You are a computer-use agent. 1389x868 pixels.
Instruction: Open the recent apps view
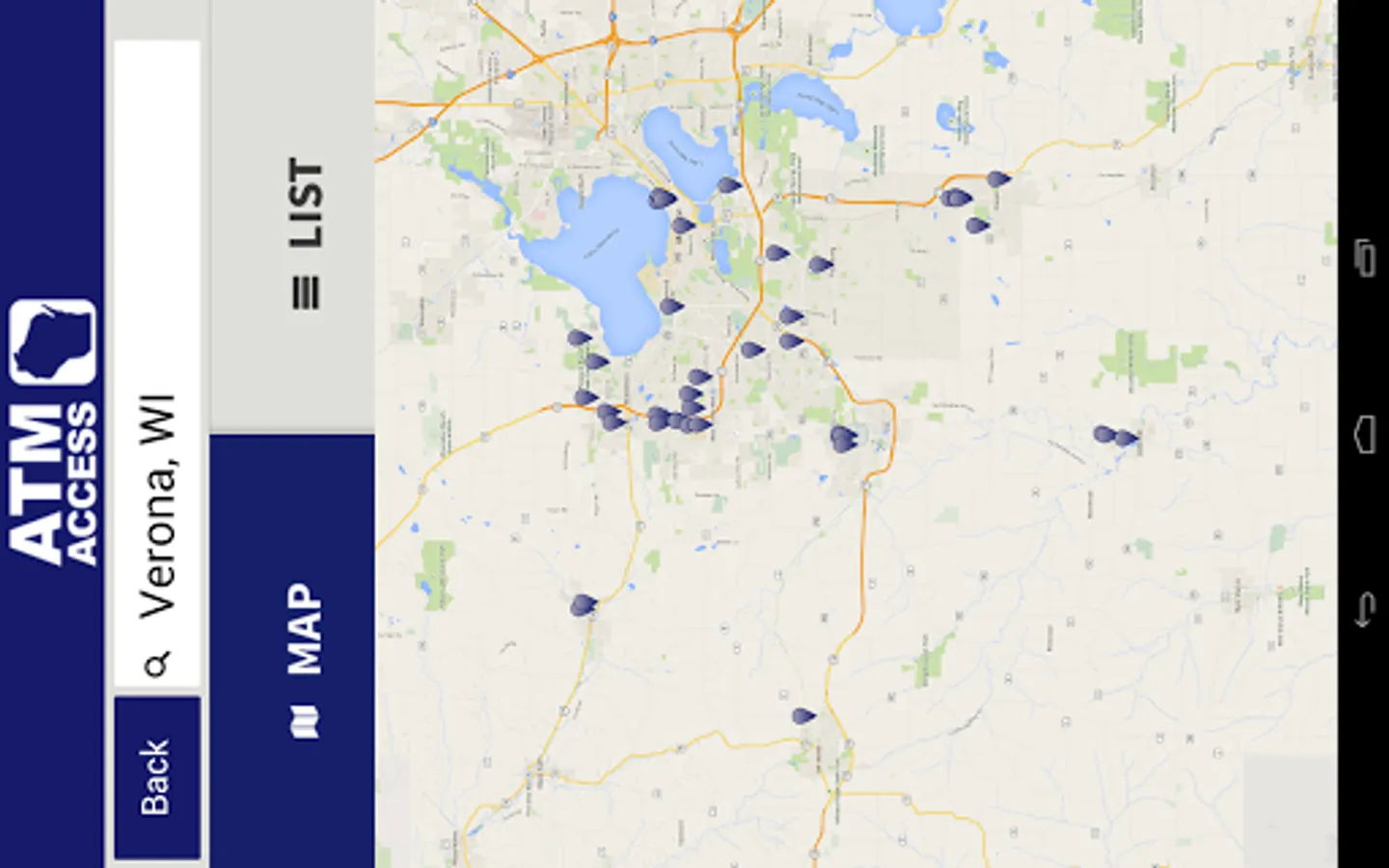(x=1364, y=258)
